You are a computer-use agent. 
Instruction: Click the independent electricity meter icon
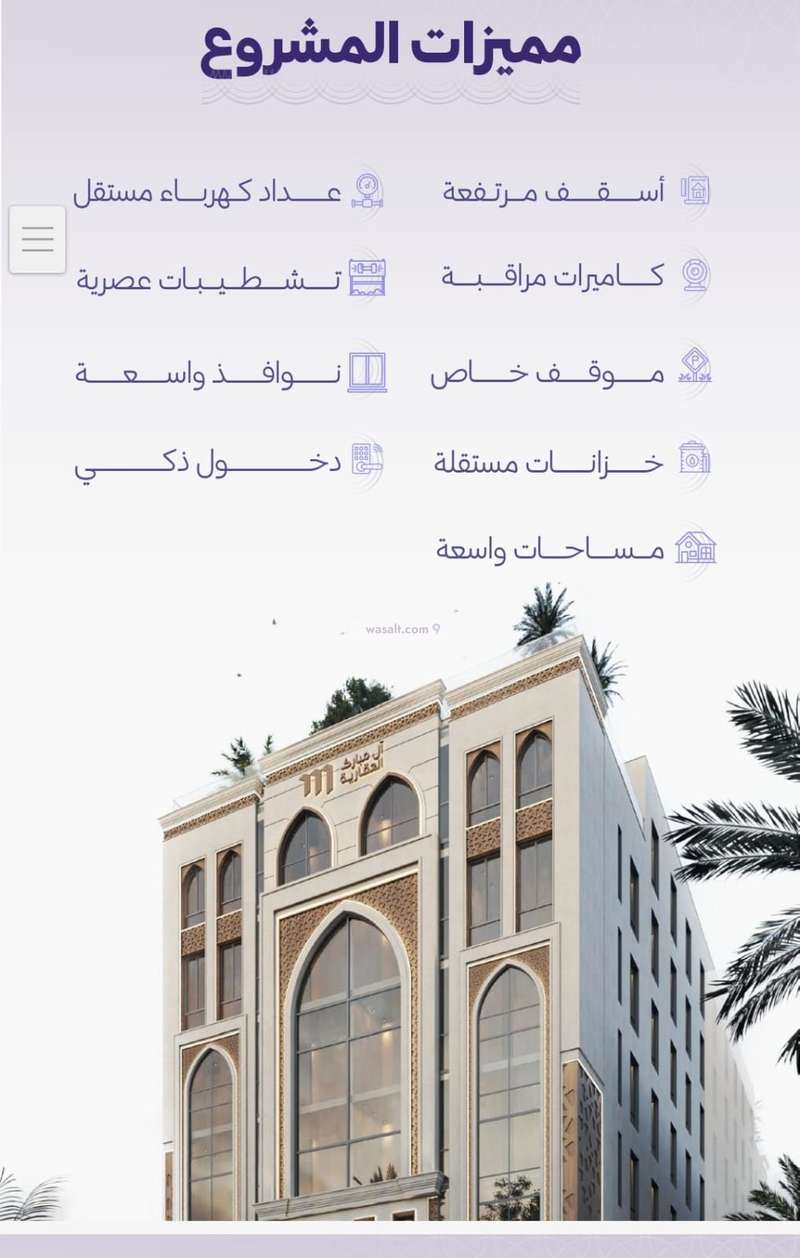pyautogui.click(x=369, y=190)
